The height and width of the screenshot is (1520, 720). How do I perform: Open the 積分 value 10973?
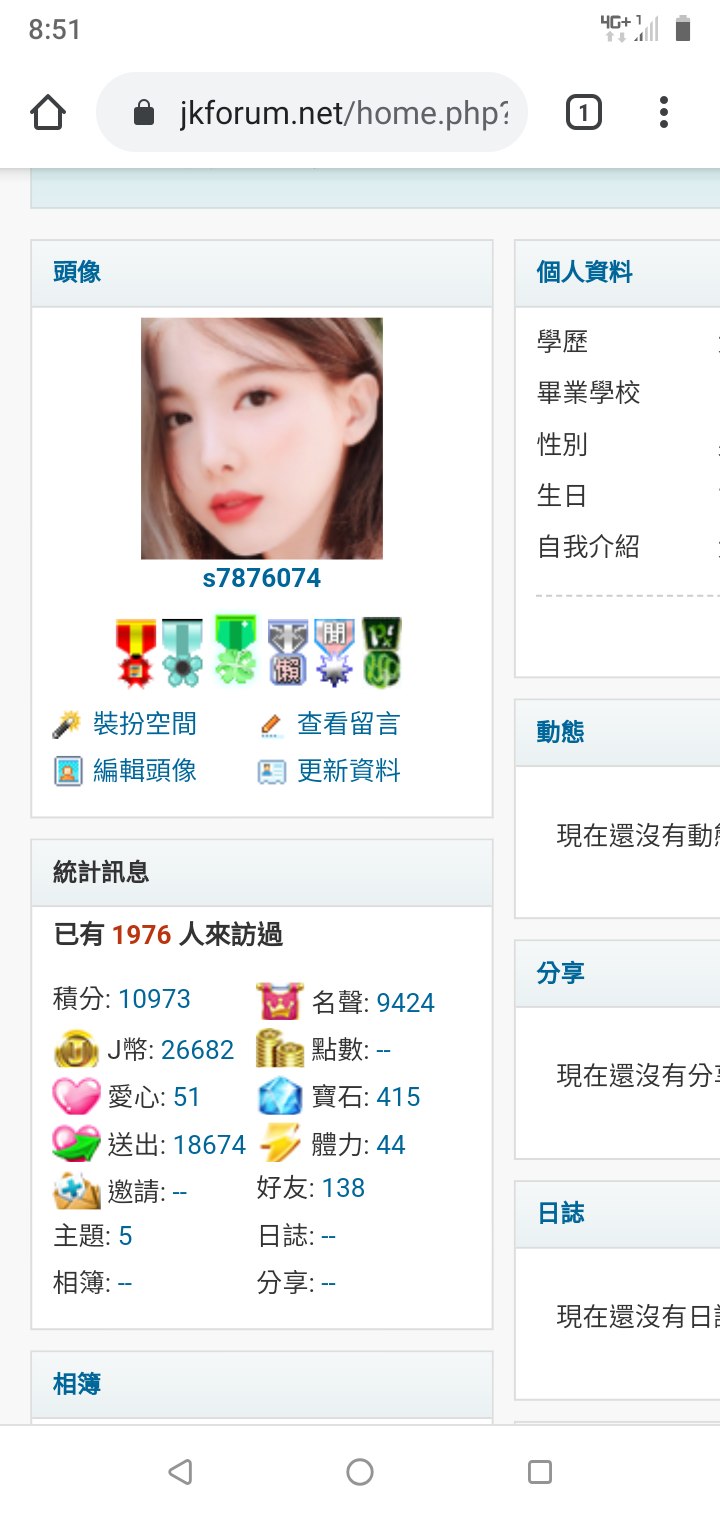coord(154,999)
